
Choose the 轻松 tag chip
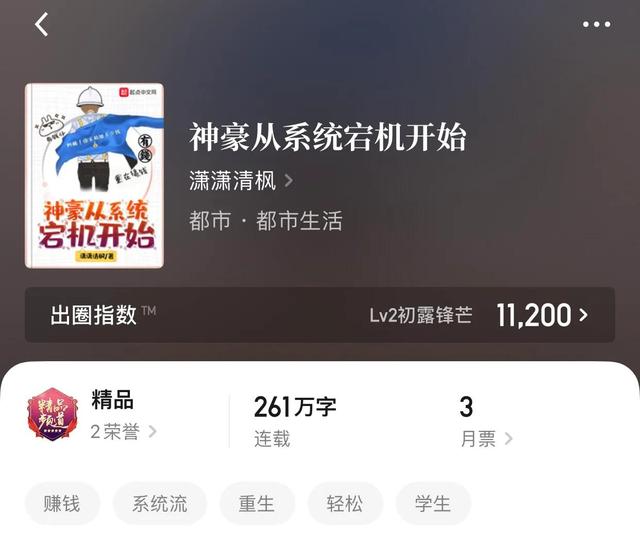pos(345,504)
